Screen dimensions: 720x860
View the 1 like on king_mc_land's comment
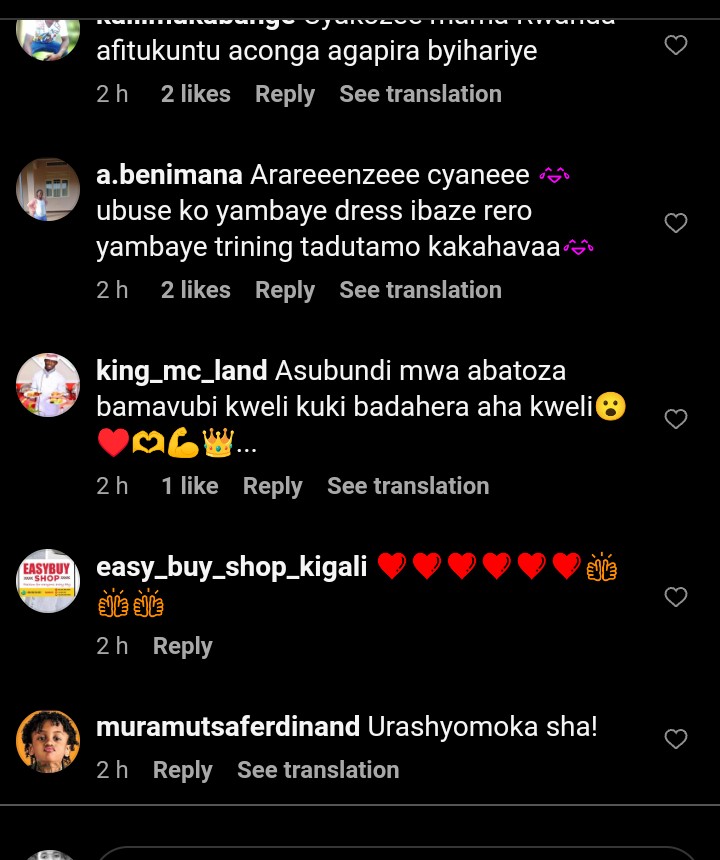(x=189, y=486)
